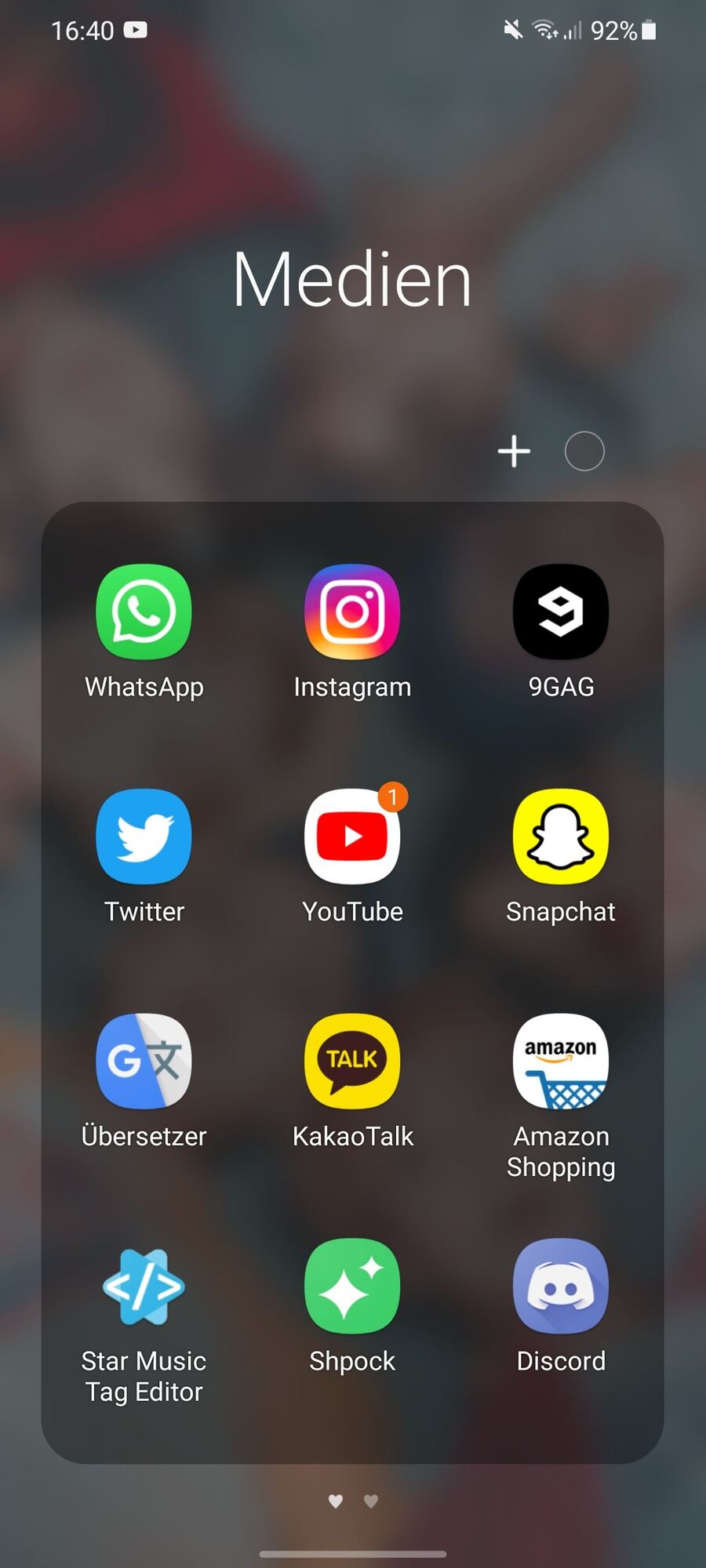This screenshot has width=706, height=1568.
Task: Open the Instagram app
Action: pos(352,612)
